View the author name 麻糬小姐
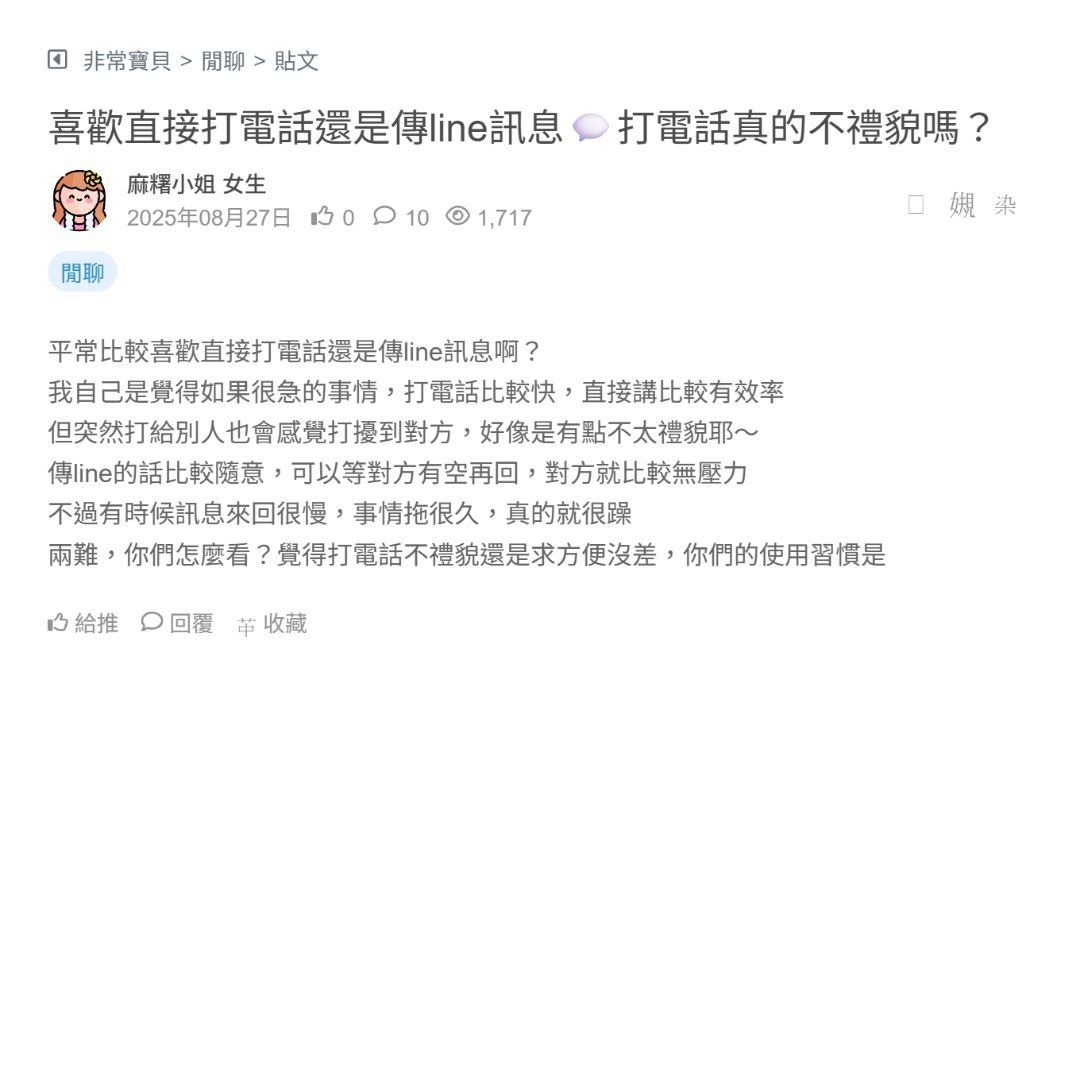1080x1080 pixels. (170, 184)
